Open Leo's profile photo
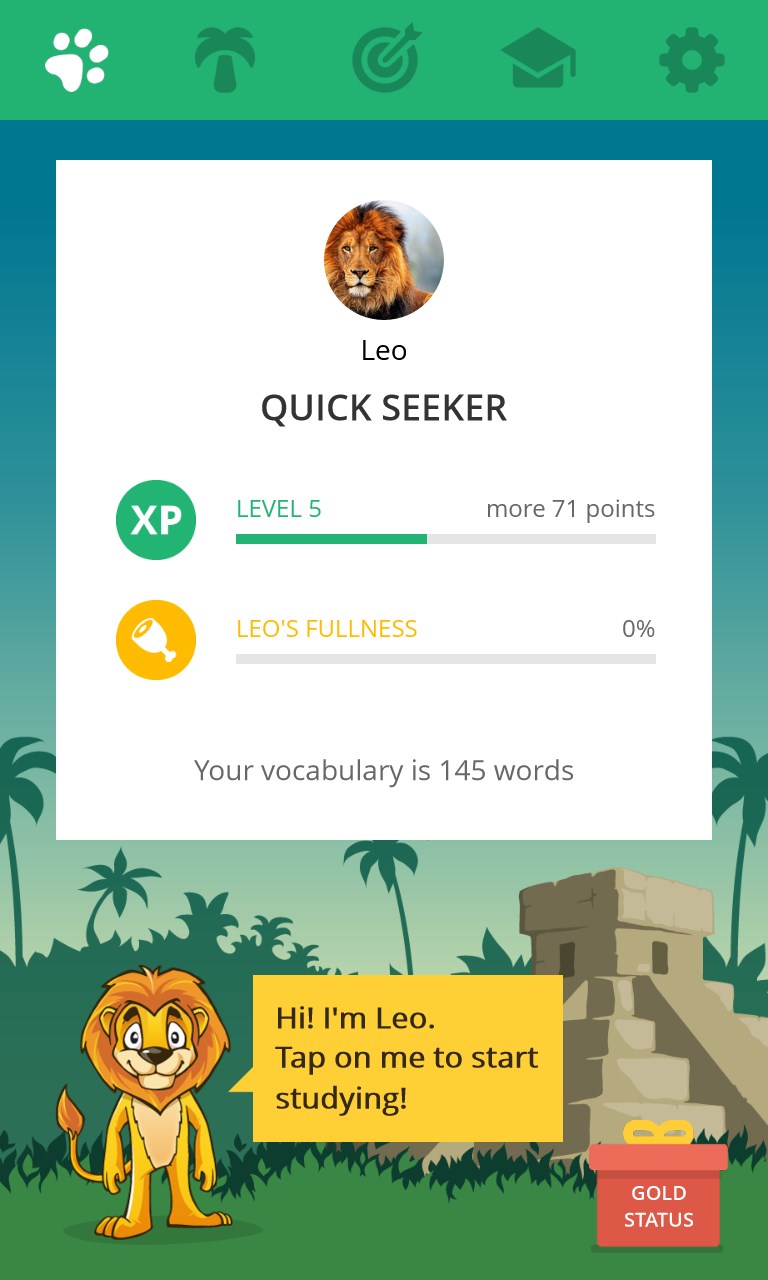 pyautogui.click(x=384, y=260)
